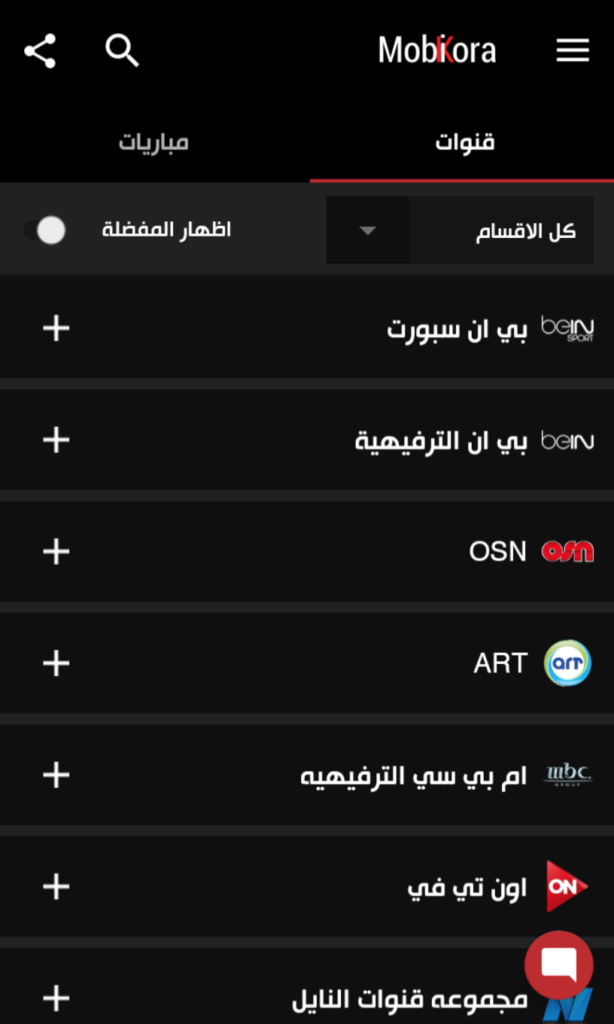Open the كل الاقسام dropdown

point(459,231)
